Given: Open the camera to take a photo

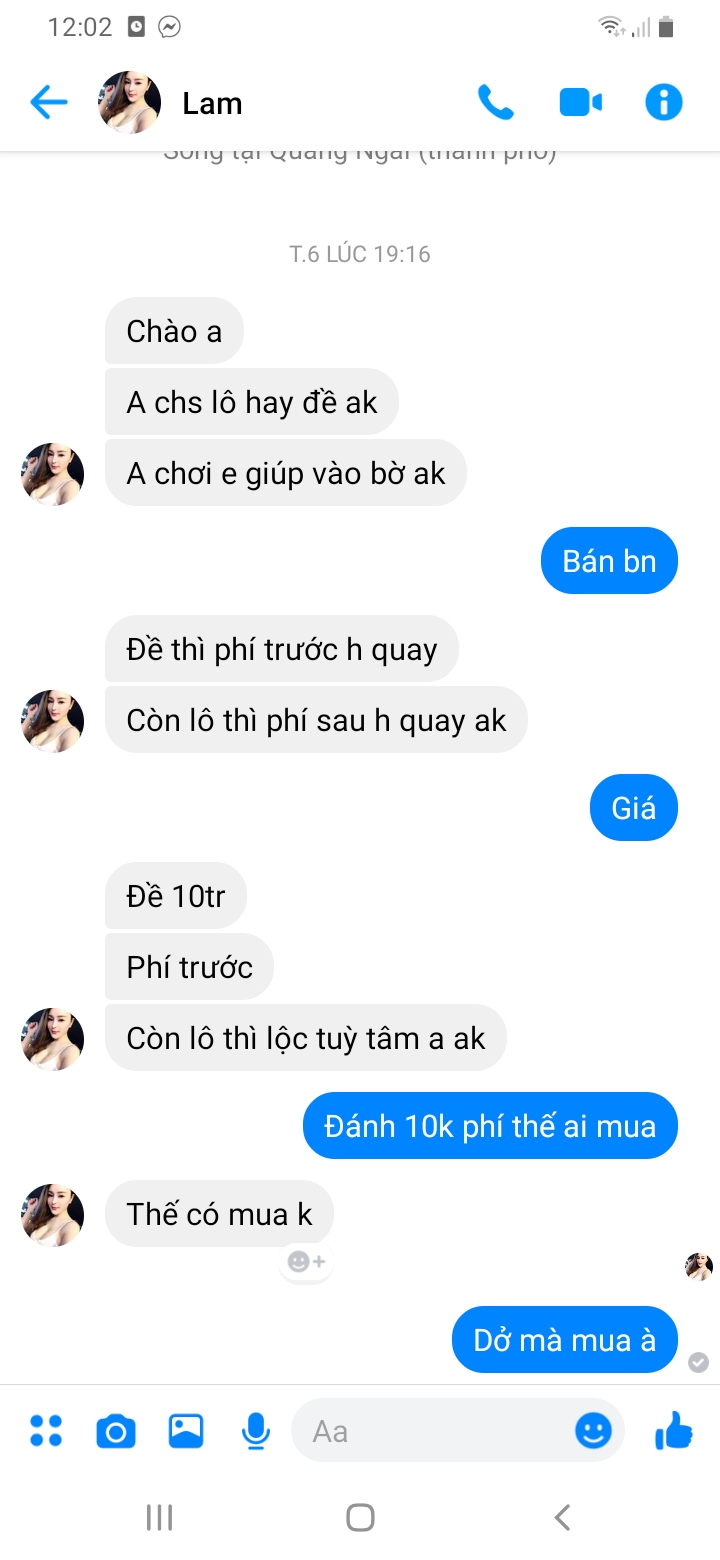Looking at the screenshot, I should (x=116, y=1432).
